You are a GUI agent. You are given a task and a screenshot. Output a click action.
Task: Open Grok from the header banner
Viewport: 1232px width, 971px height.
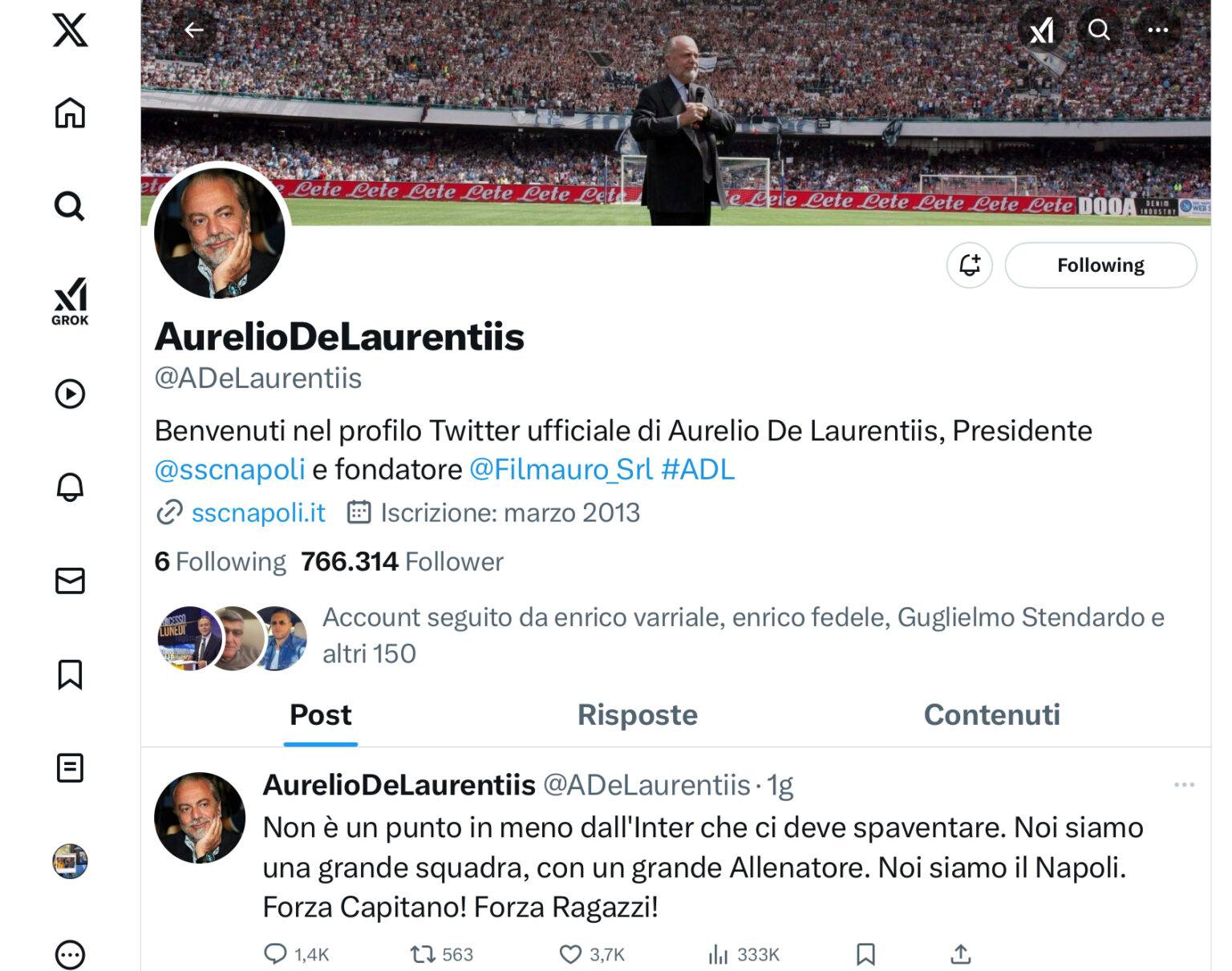click(x=1041, y=30)
